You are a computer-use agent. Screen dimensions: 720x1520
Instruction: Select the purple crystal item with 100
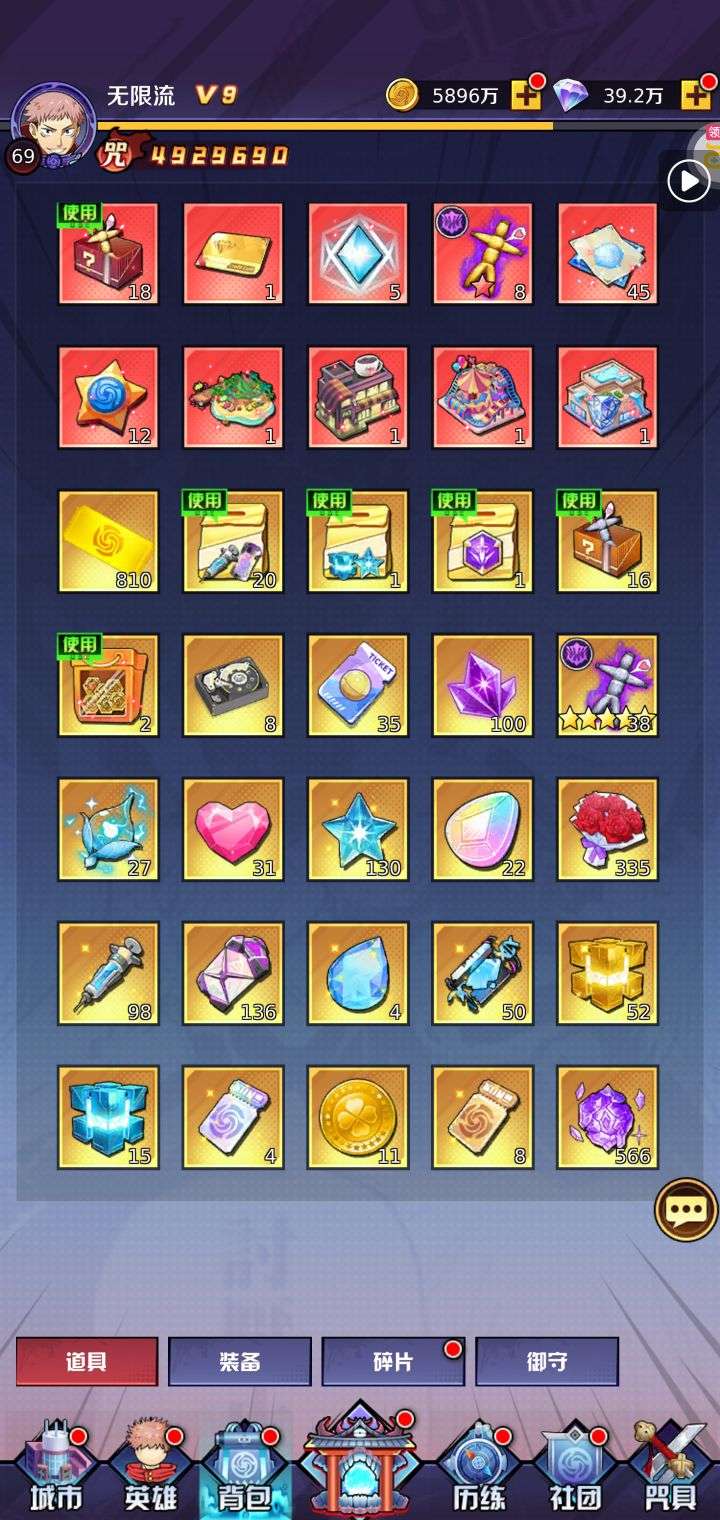pos(483,686)
